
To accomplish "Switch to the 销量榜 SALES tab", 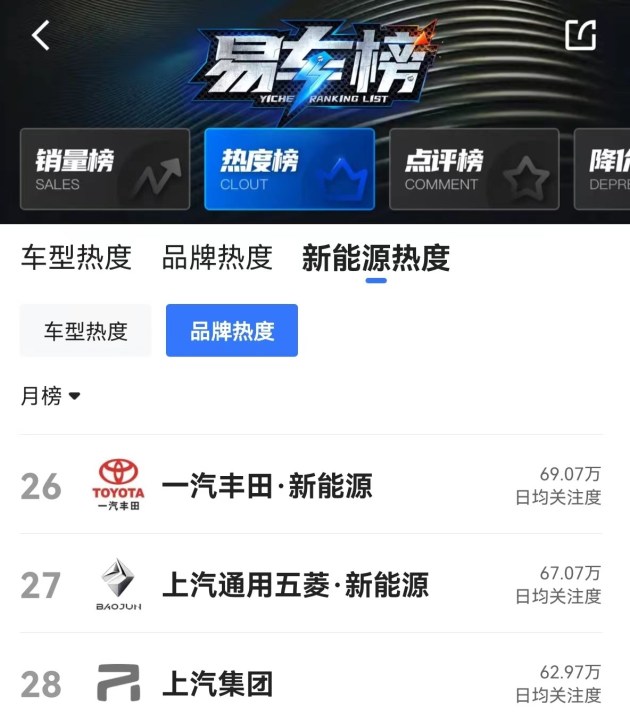I will point(104,169).
